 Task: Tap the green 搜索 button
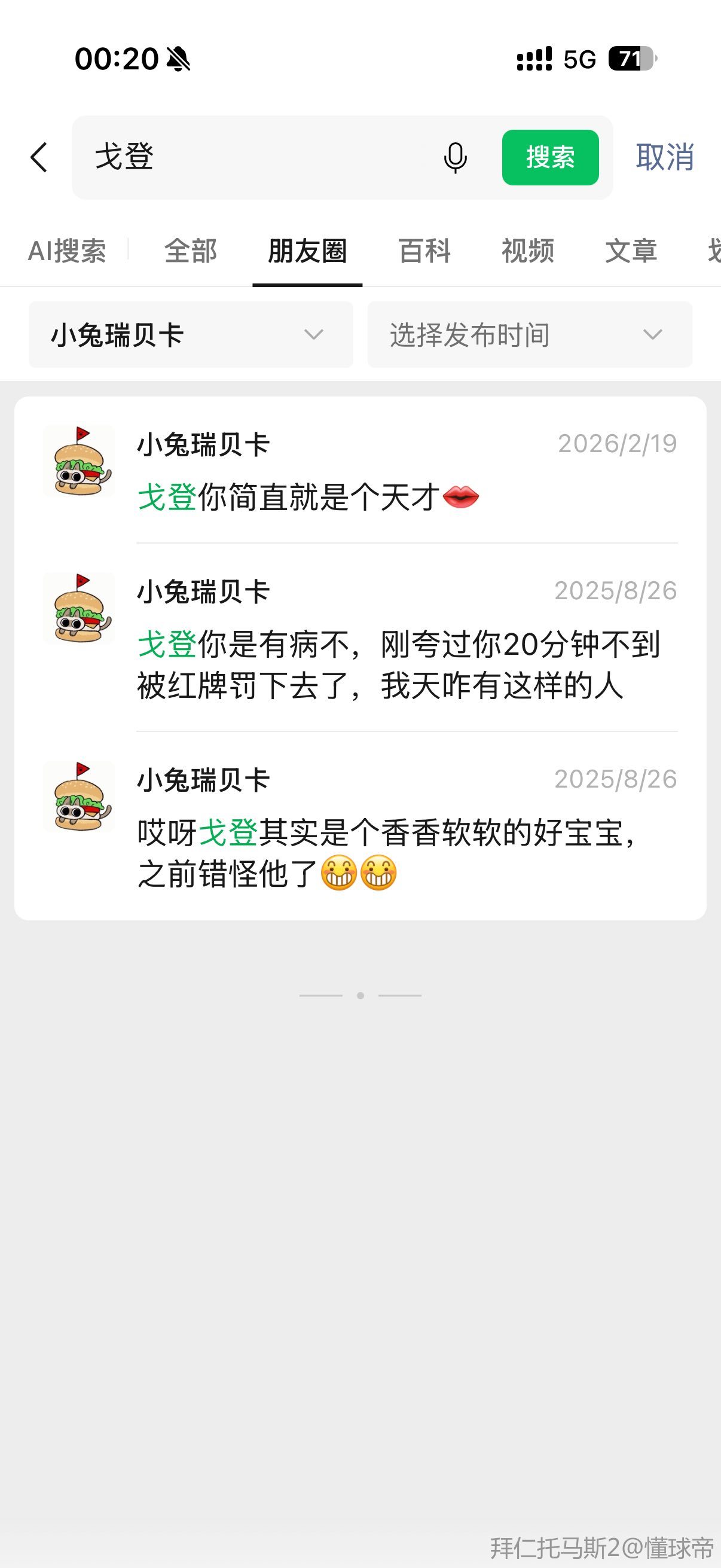pyautogui.click(x=550, y=158)
